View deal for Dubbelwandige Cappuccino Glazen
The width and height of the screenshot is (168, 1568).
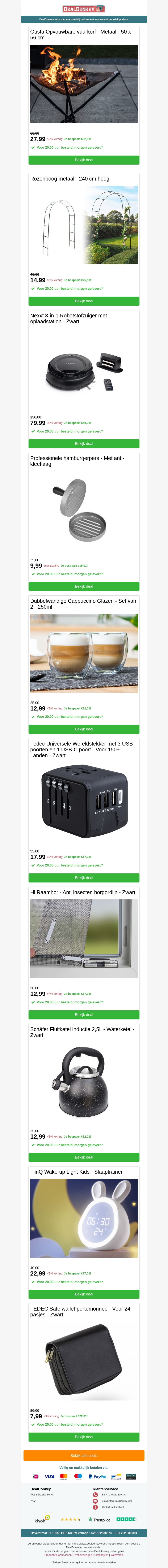(x=84, y=729)
